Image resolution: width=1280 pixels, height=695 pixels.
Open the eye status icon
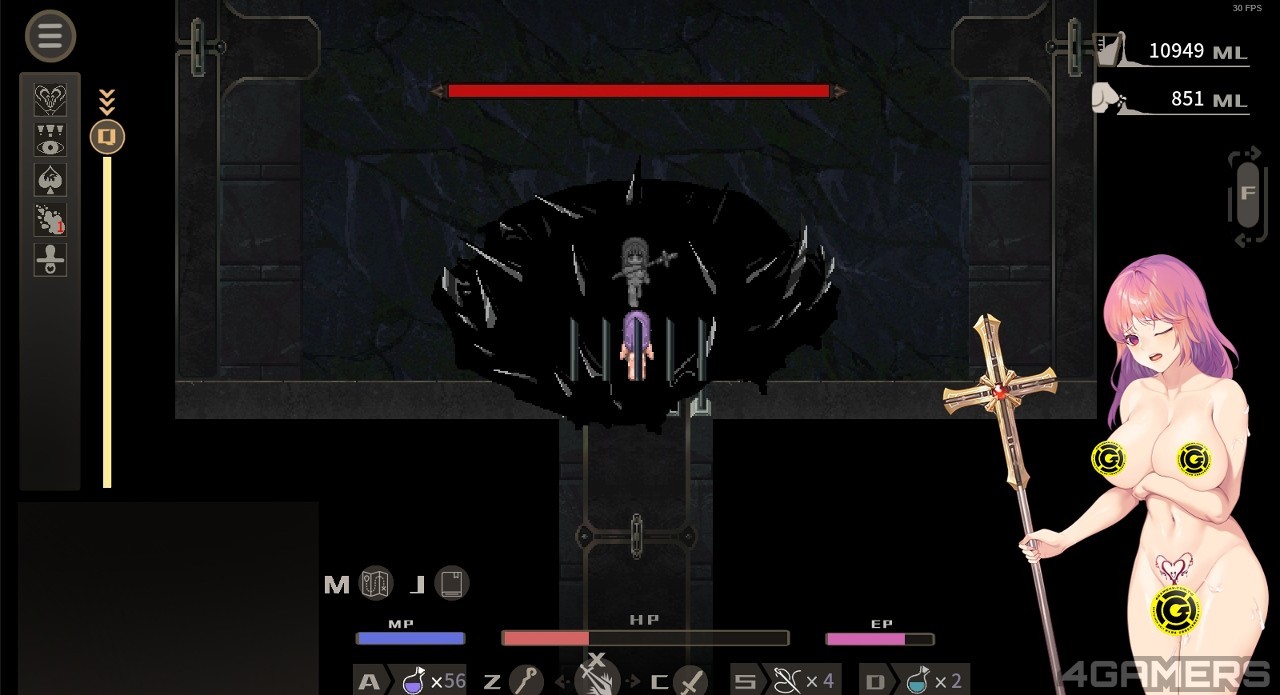point(50,140)
